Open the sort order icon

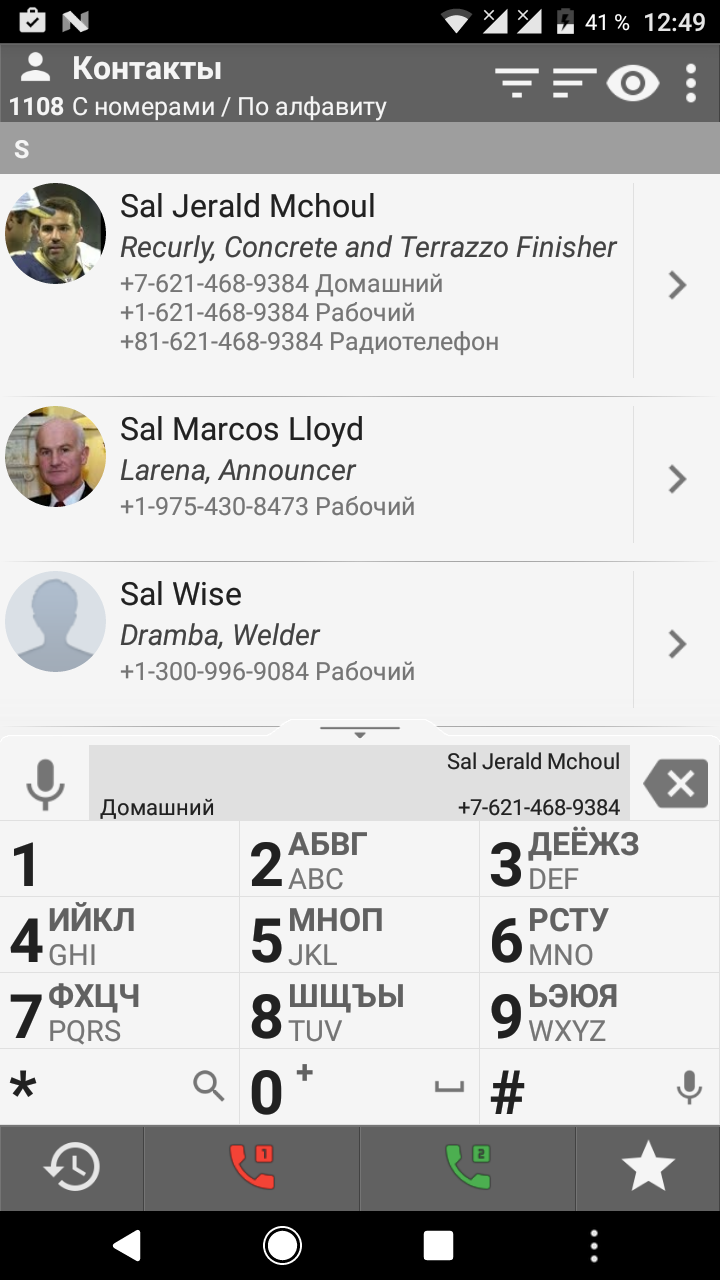click(574, 82)
